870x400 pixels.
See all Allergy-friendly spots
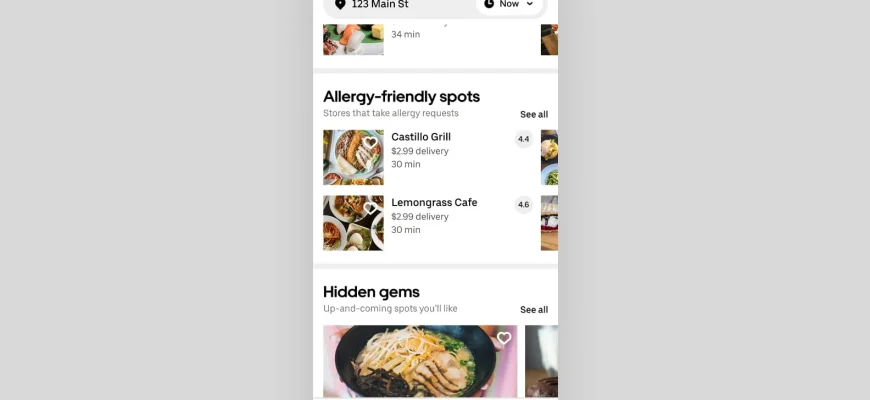coord(534,114)
